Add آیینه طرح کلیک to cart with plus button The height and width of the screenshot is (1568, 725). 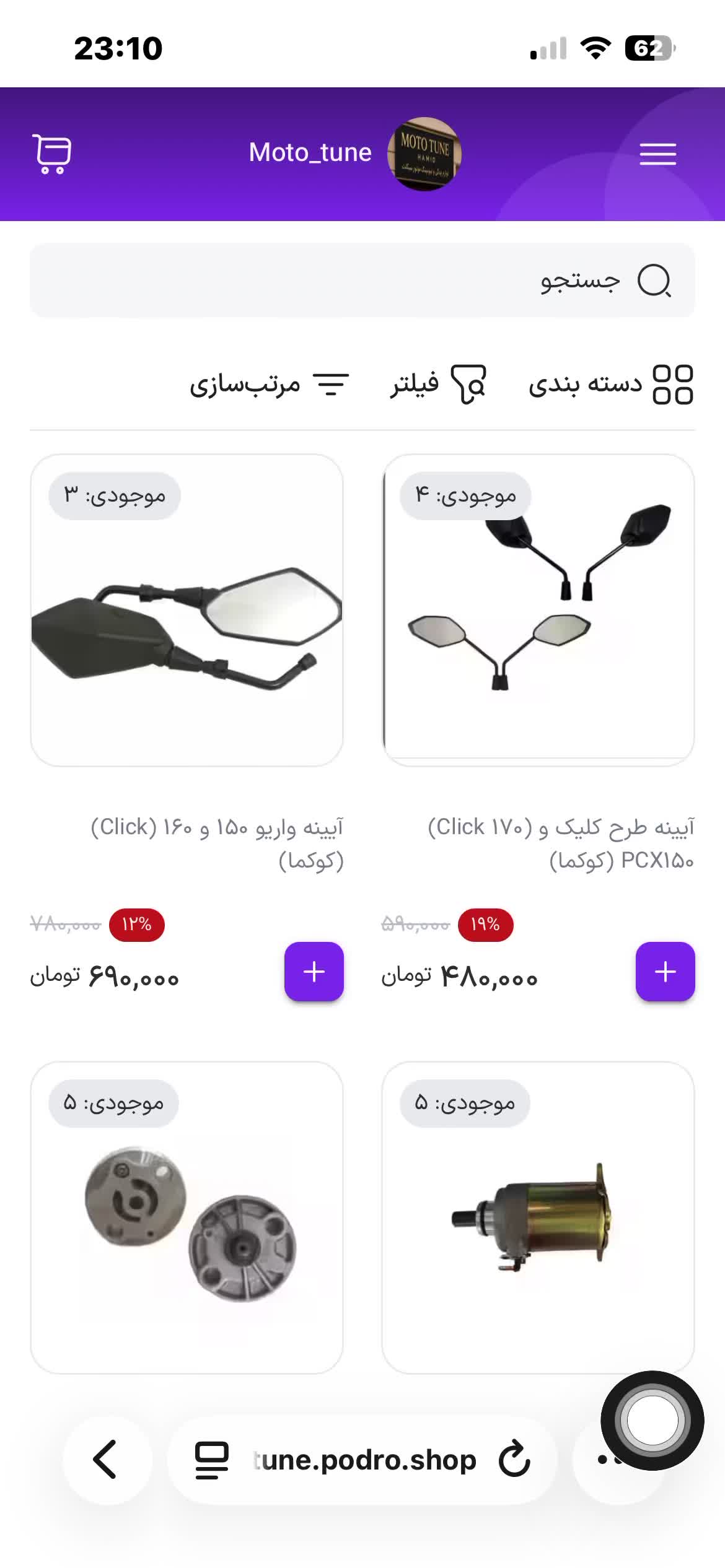pyautogui.click(x=665, y=972)
